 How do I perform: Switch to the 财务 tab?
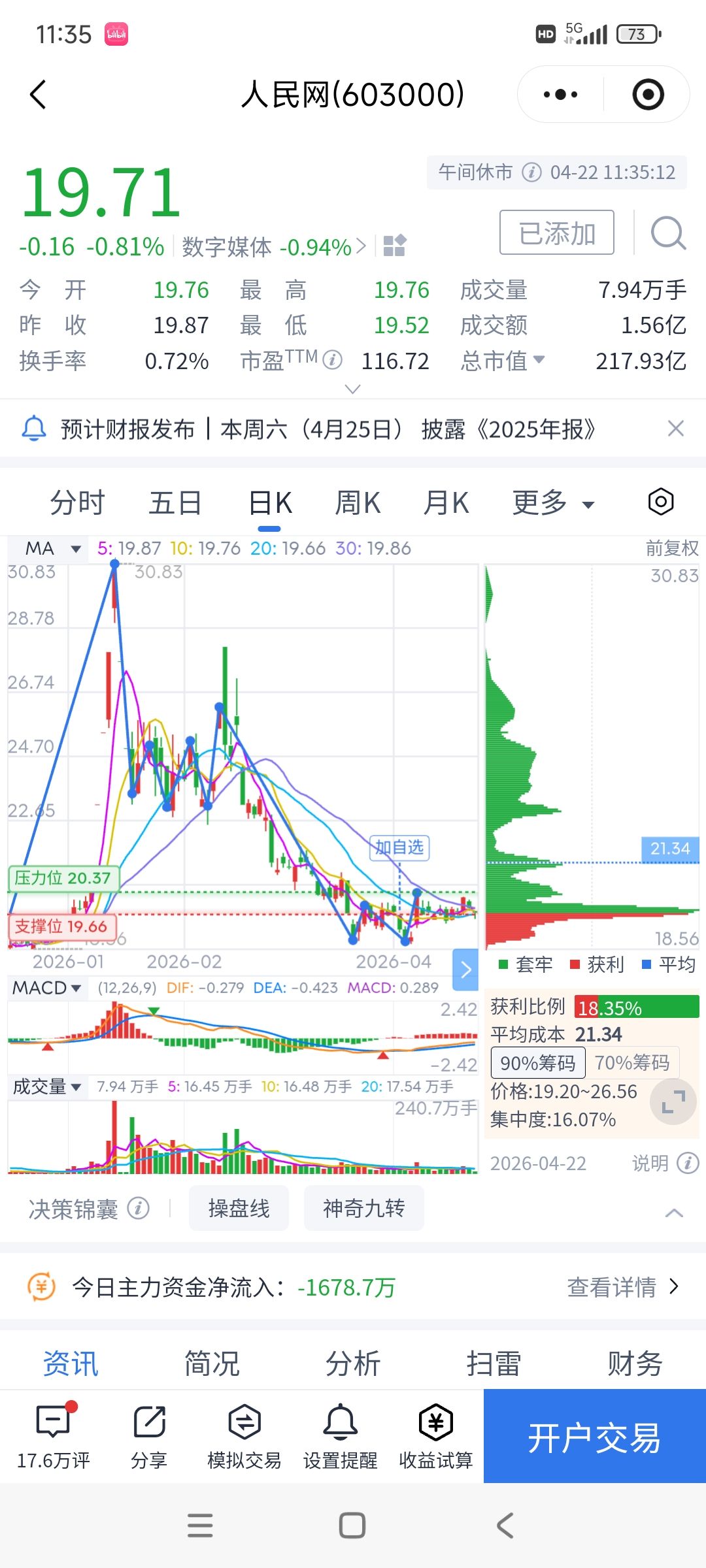634,1364
